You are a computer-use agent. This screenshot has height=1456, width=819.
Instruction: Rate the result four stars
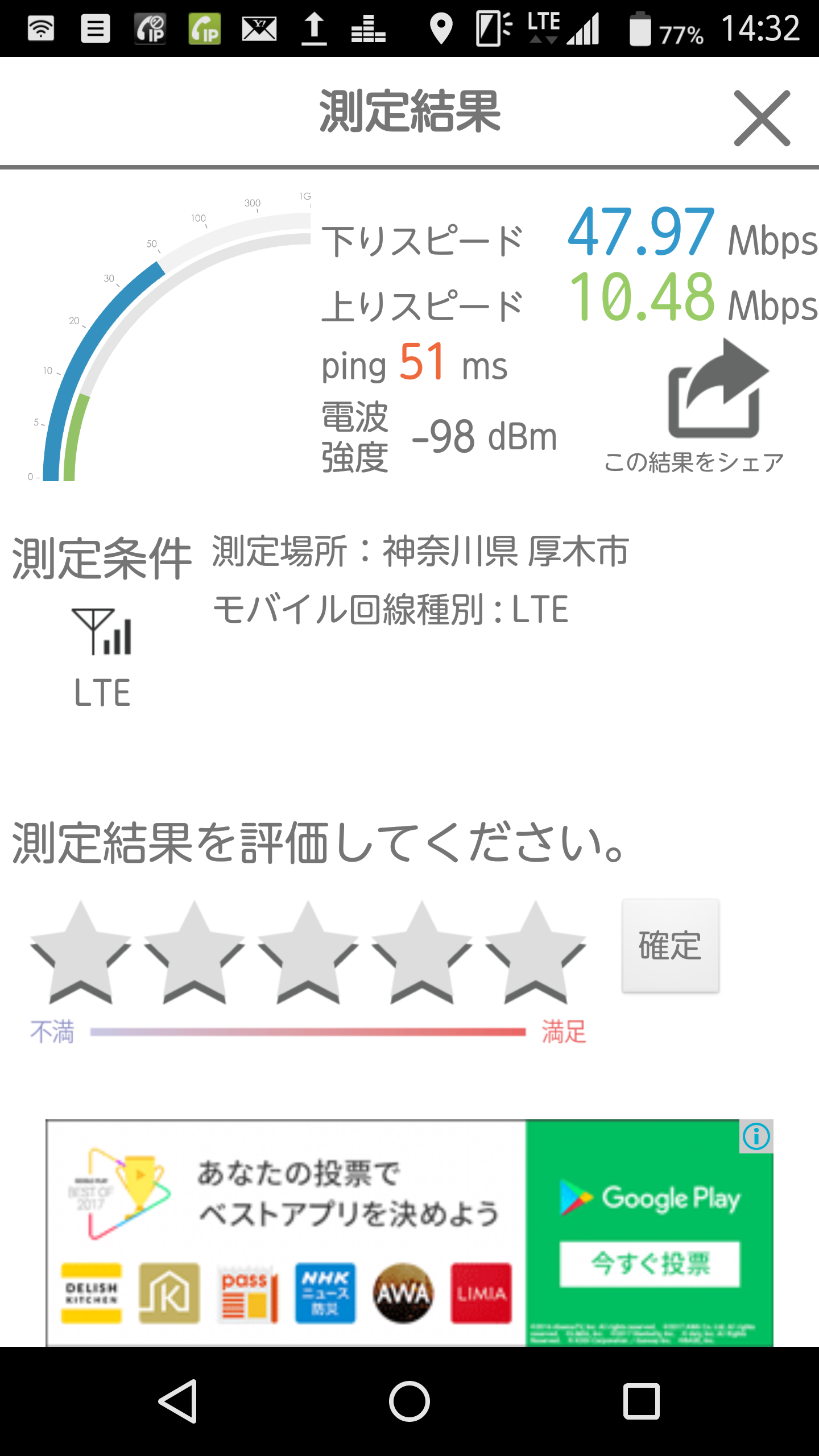coord(421,954)
